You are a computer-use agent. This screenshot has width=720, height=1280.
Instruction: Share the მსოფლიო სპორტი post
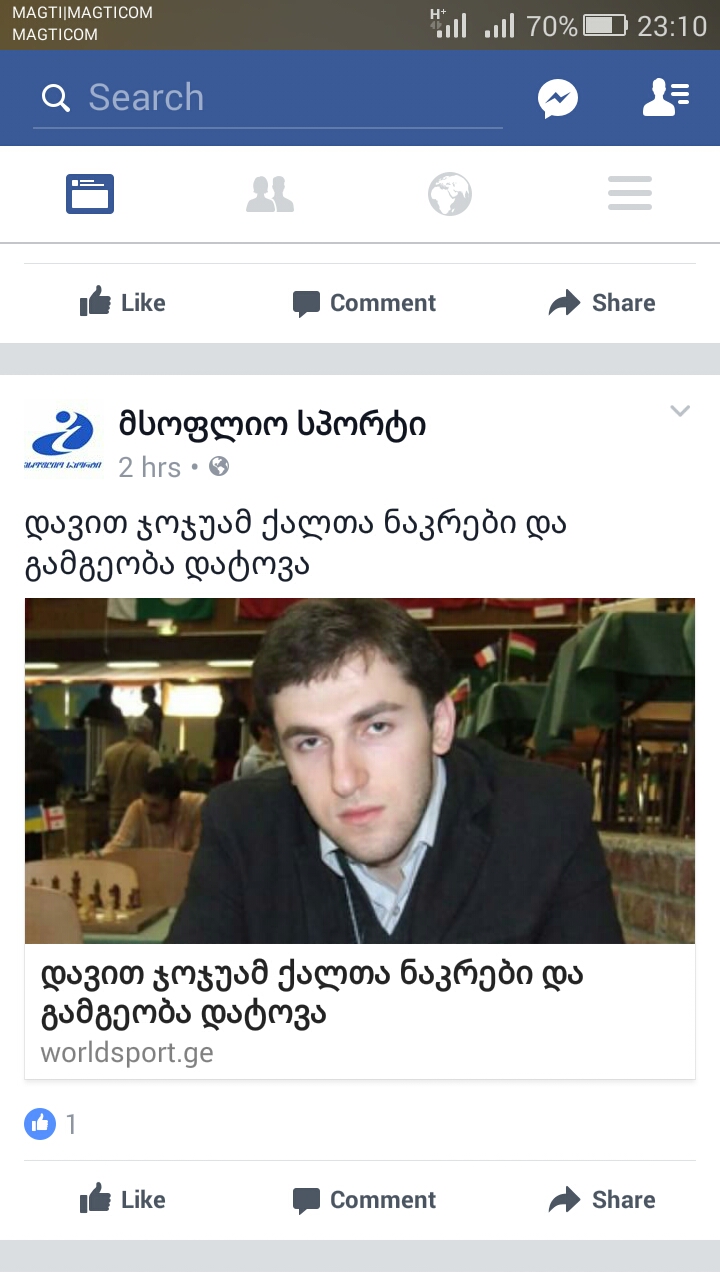point(602,1200)
